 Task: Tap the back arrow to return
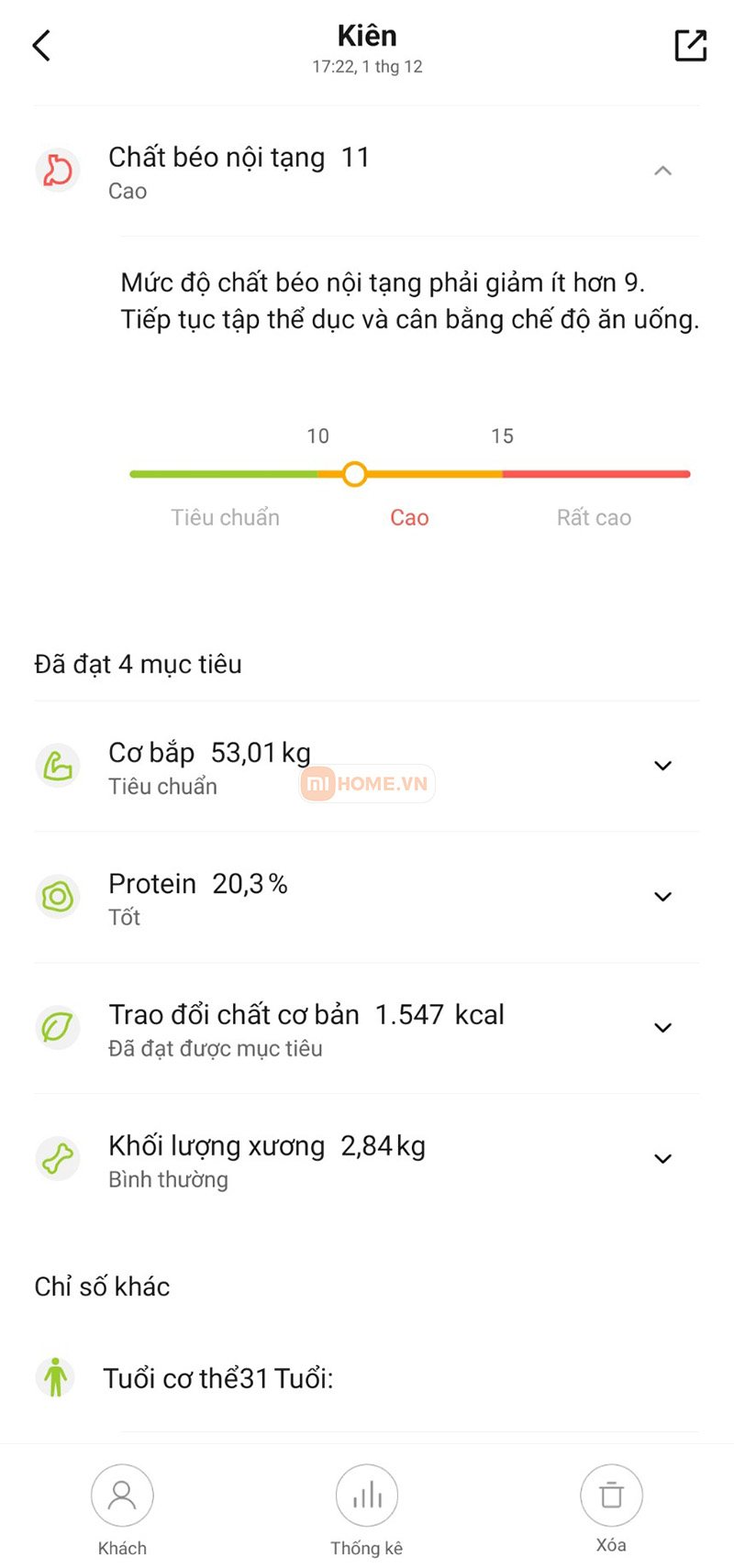(40, 44)
